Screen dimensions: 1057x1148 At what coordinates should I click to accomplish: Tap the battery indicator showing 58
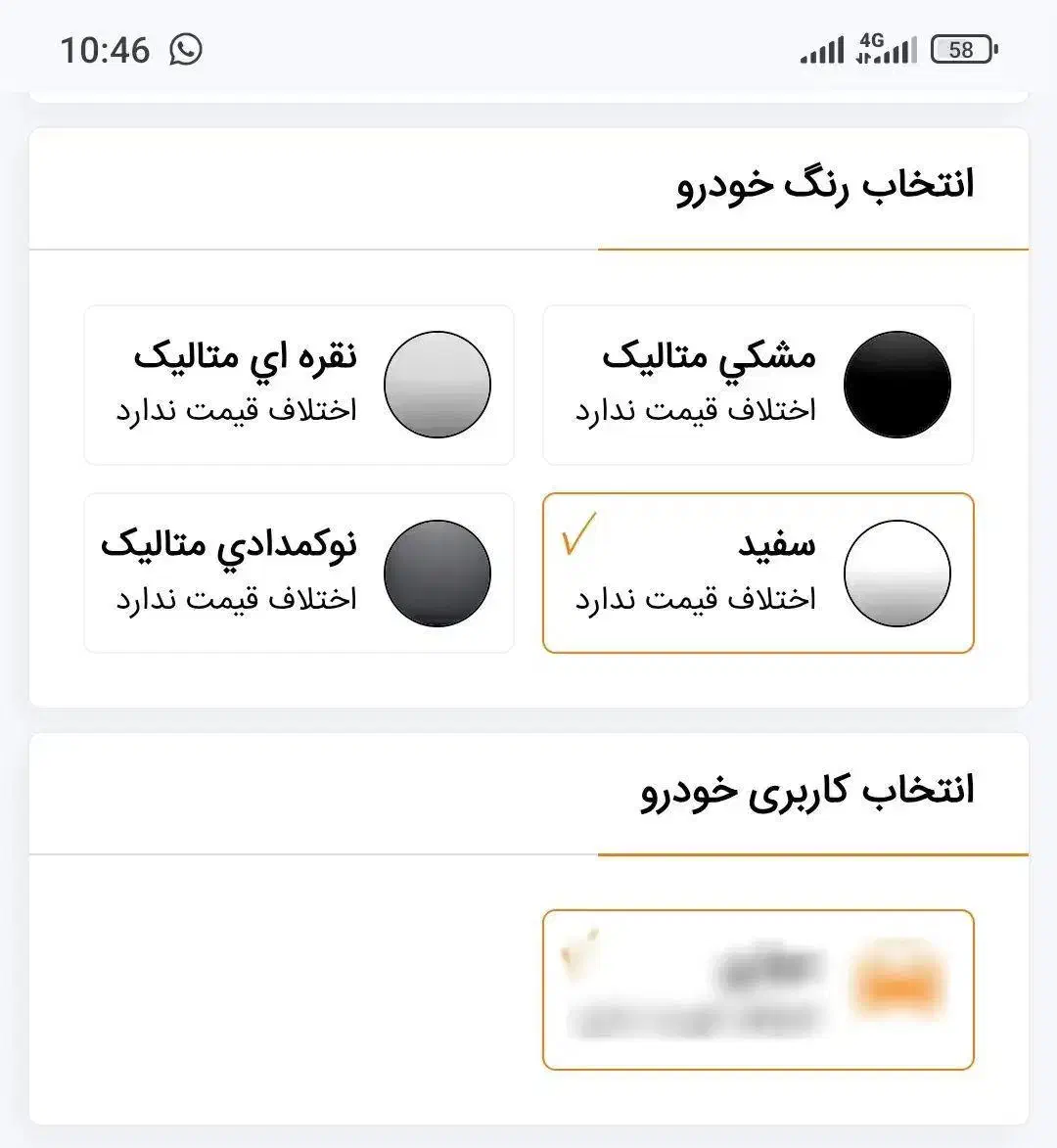click(960, 48)
